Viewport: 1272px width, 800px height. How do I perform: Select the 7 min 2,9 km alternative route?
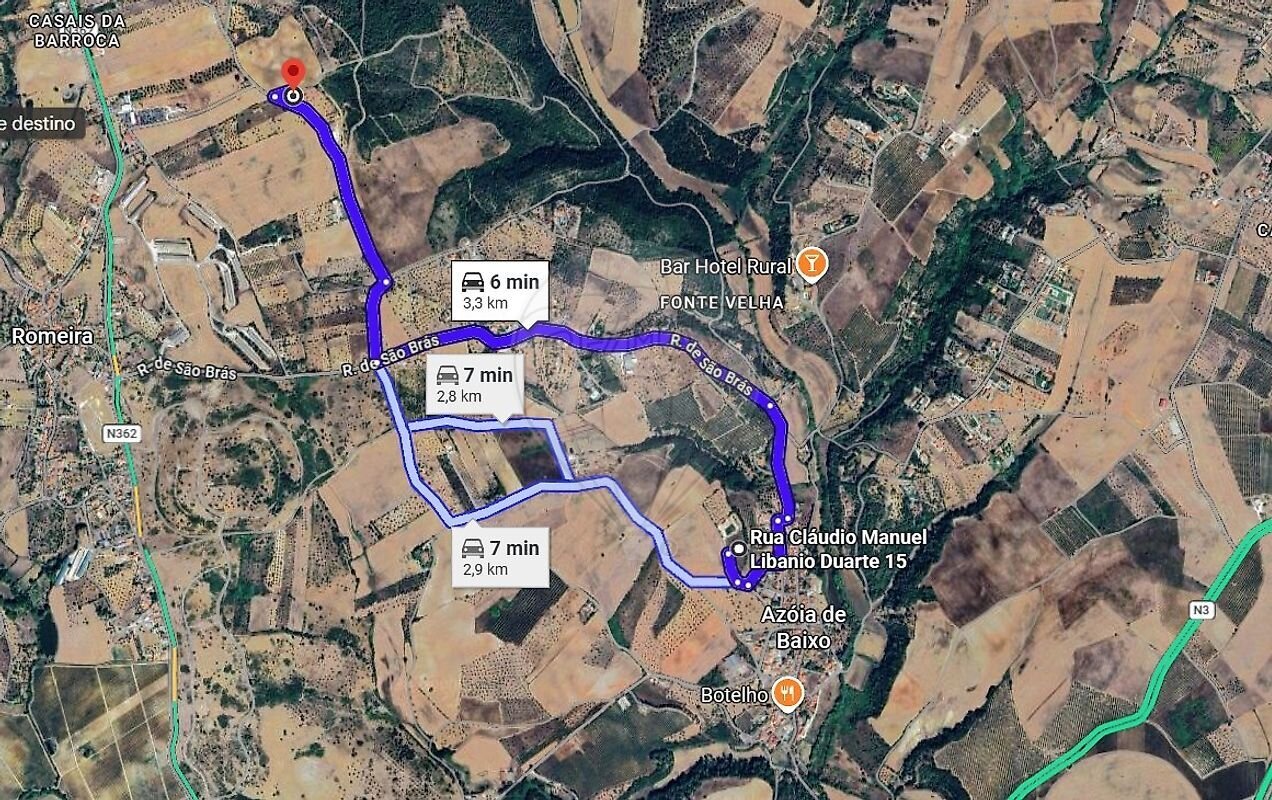pyautogui.click(x=500, y=557)
